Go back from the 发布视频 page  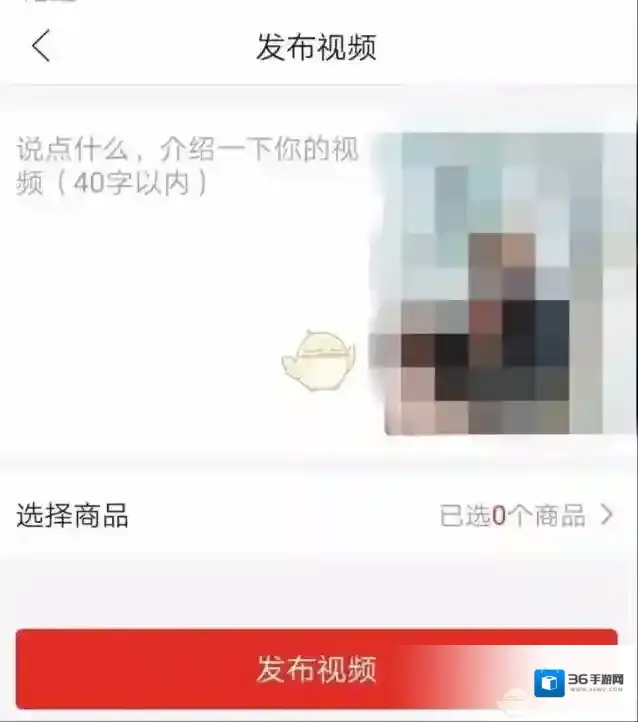pyautogui.click(x=41, y=46)
